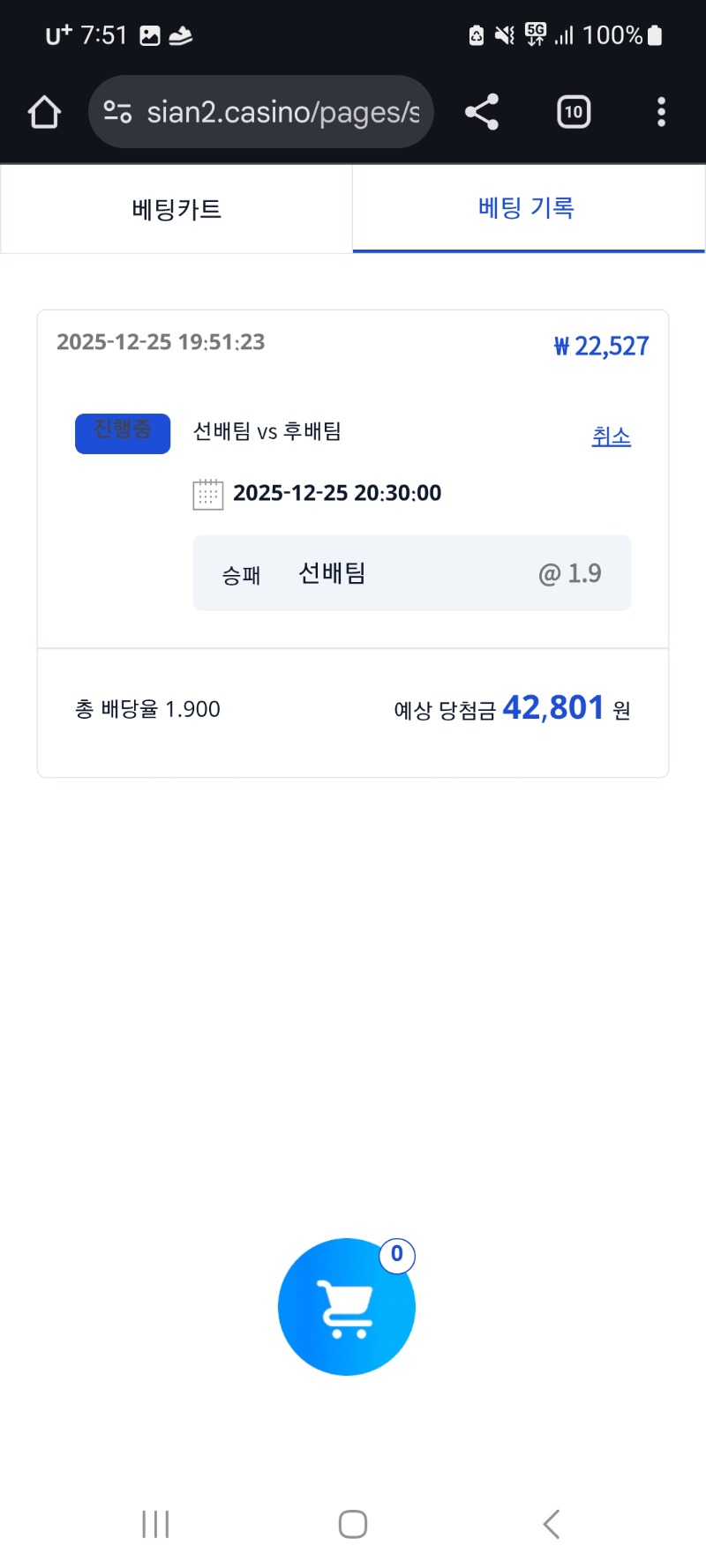706x1568 pixels.
Task: Share this page
Action: (x=482, y=112)
